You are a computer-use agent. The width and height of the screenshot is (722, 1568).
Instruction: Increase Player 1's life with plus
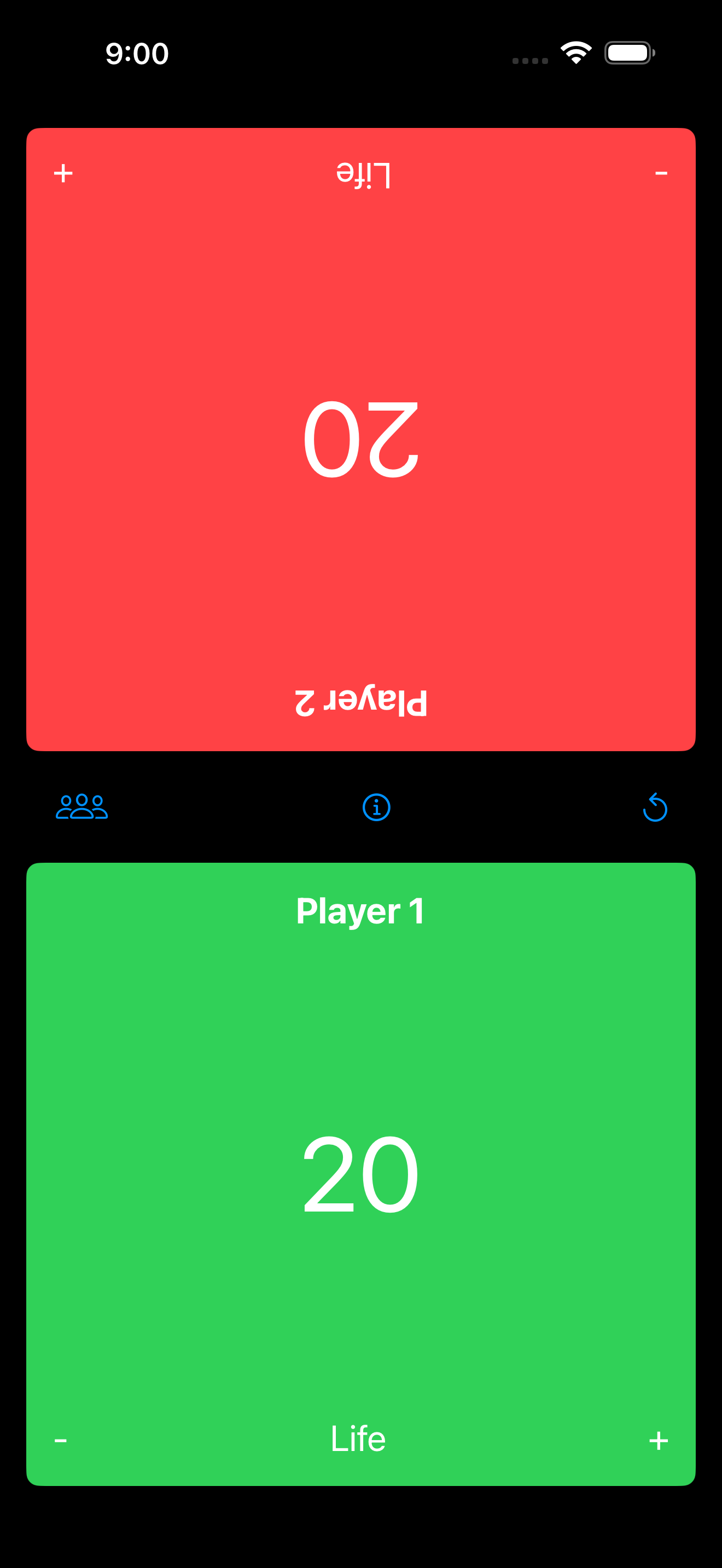[x=658, y=1440]
